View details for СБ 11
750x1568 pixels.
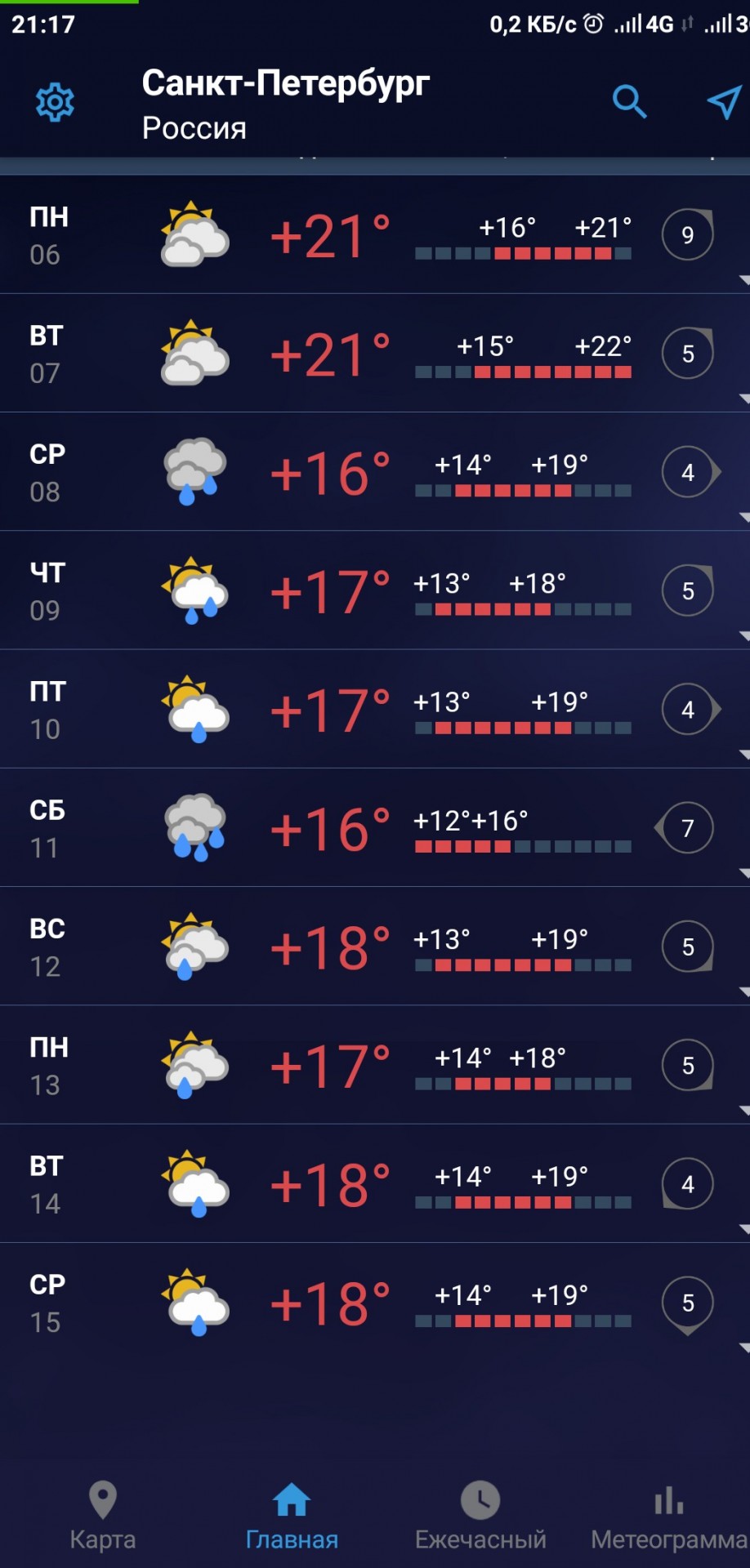point(375,827)
